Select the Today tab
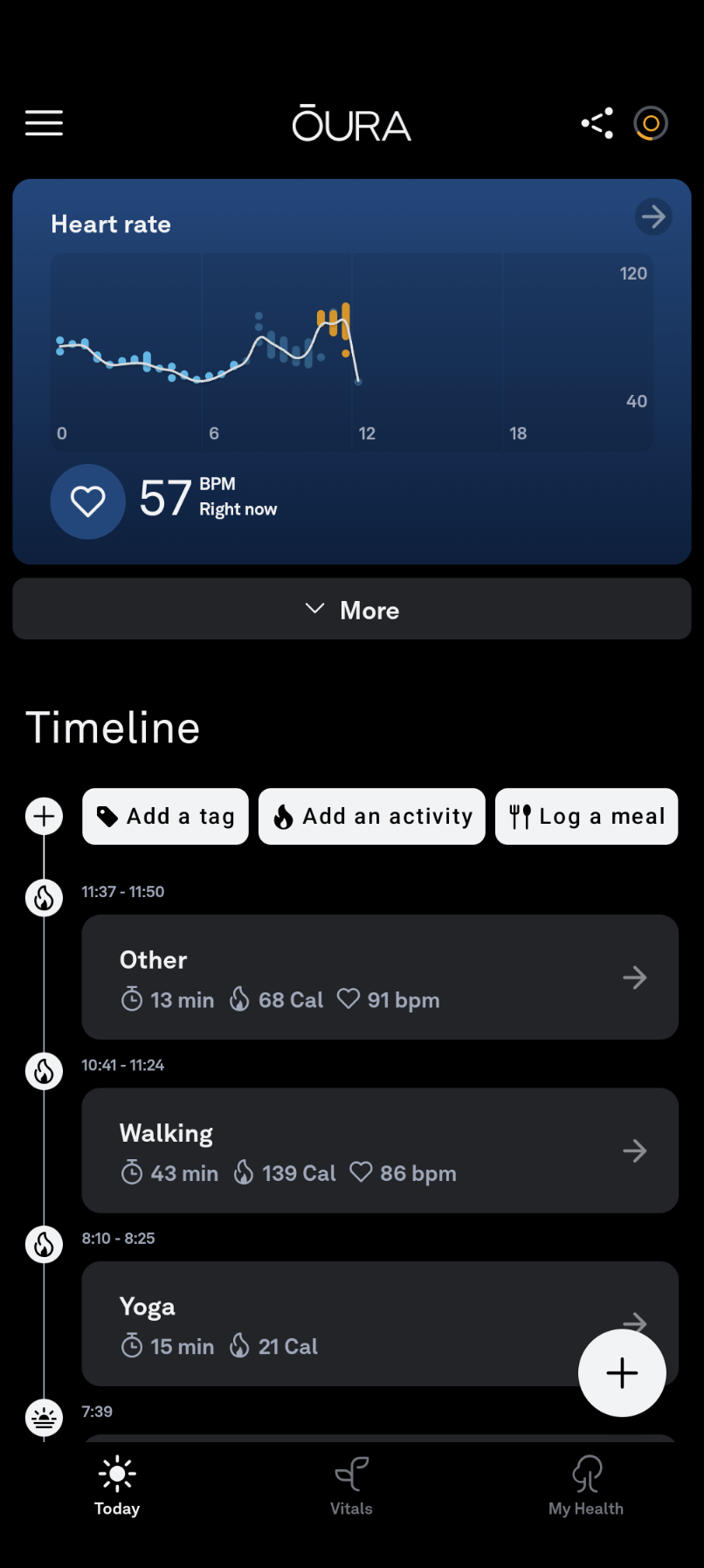This screenshot has width=704, height=1568. click(117, 1486)
